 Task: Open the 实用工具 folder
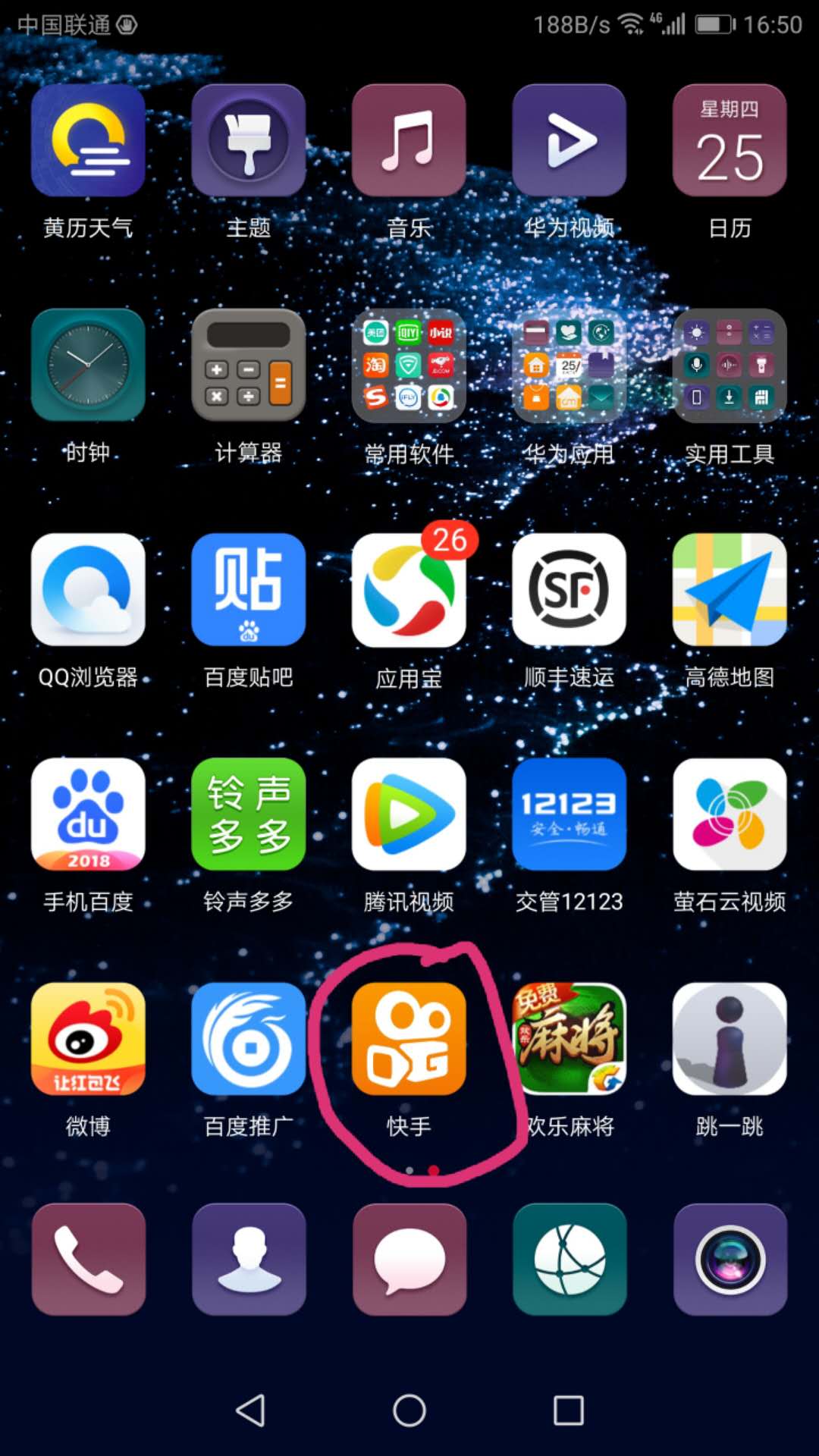pos(729,365)
